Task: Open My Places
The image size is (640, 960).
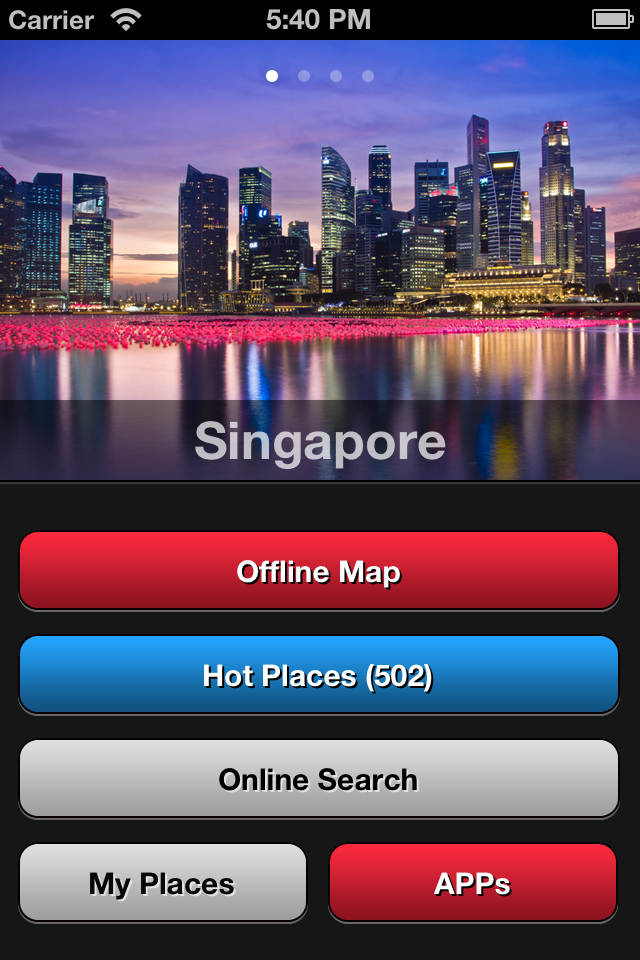Action: click(162, 883)
